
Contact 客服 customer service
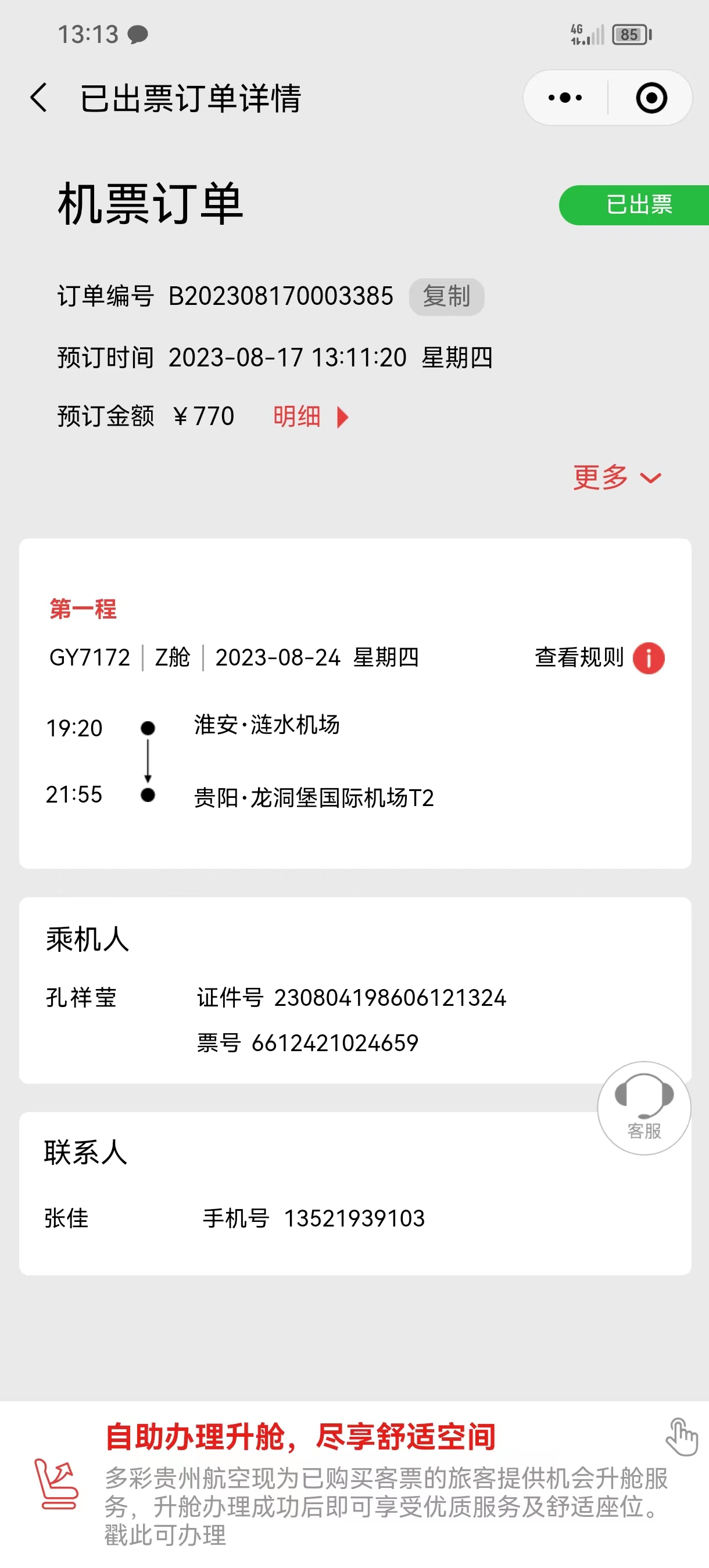644,1109
